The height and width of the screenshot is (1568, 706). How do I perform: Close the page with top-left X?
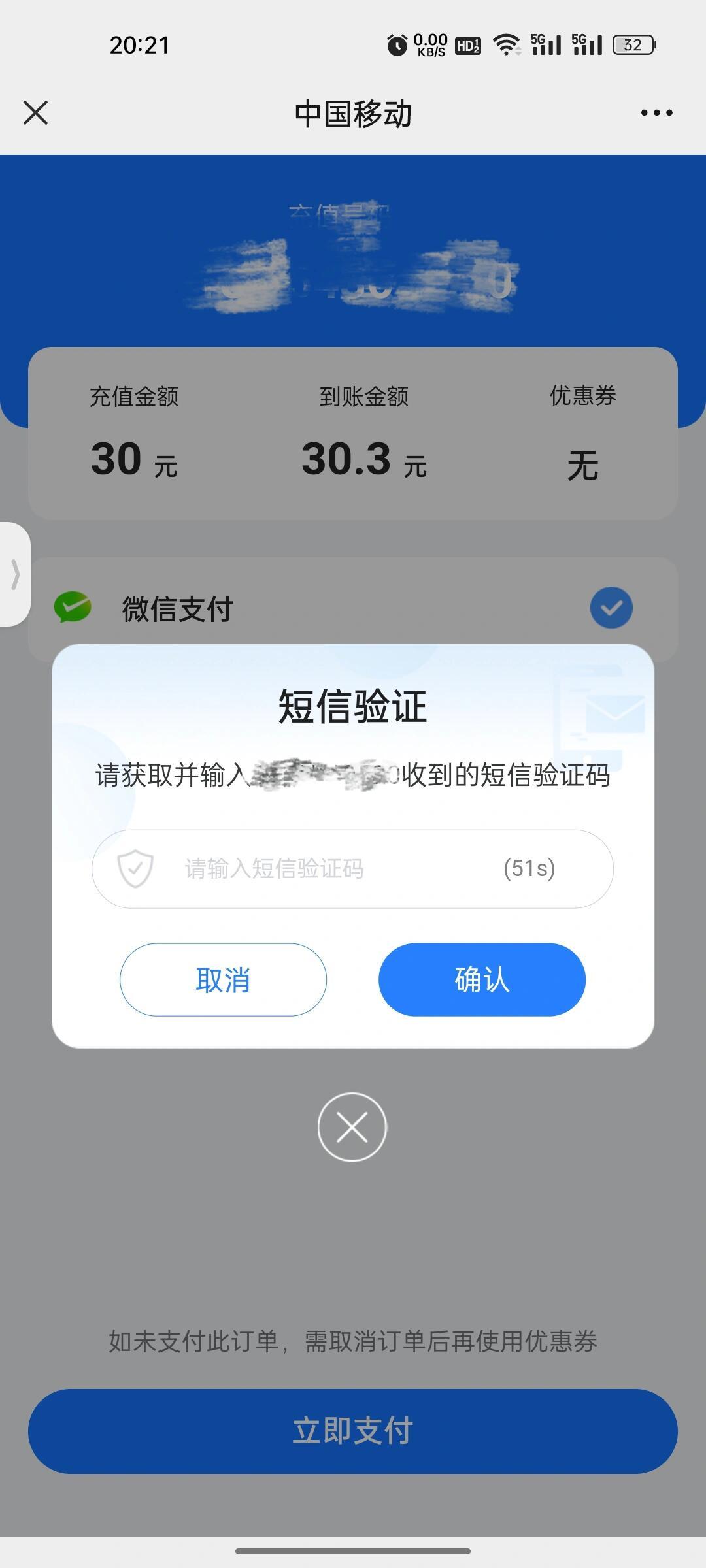point(36,112)
